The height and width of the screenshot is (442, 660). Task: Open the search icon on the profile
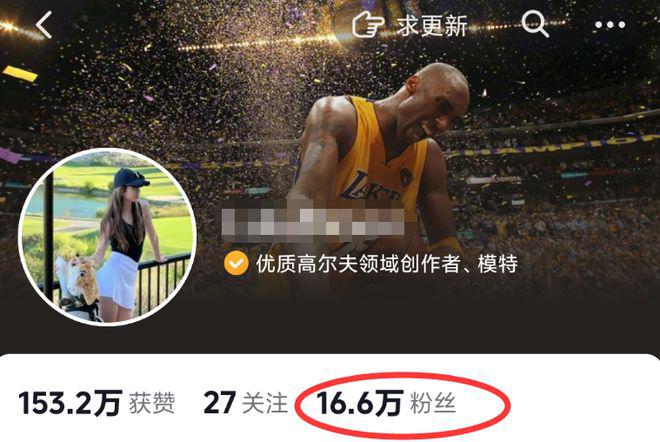point(536,26)
